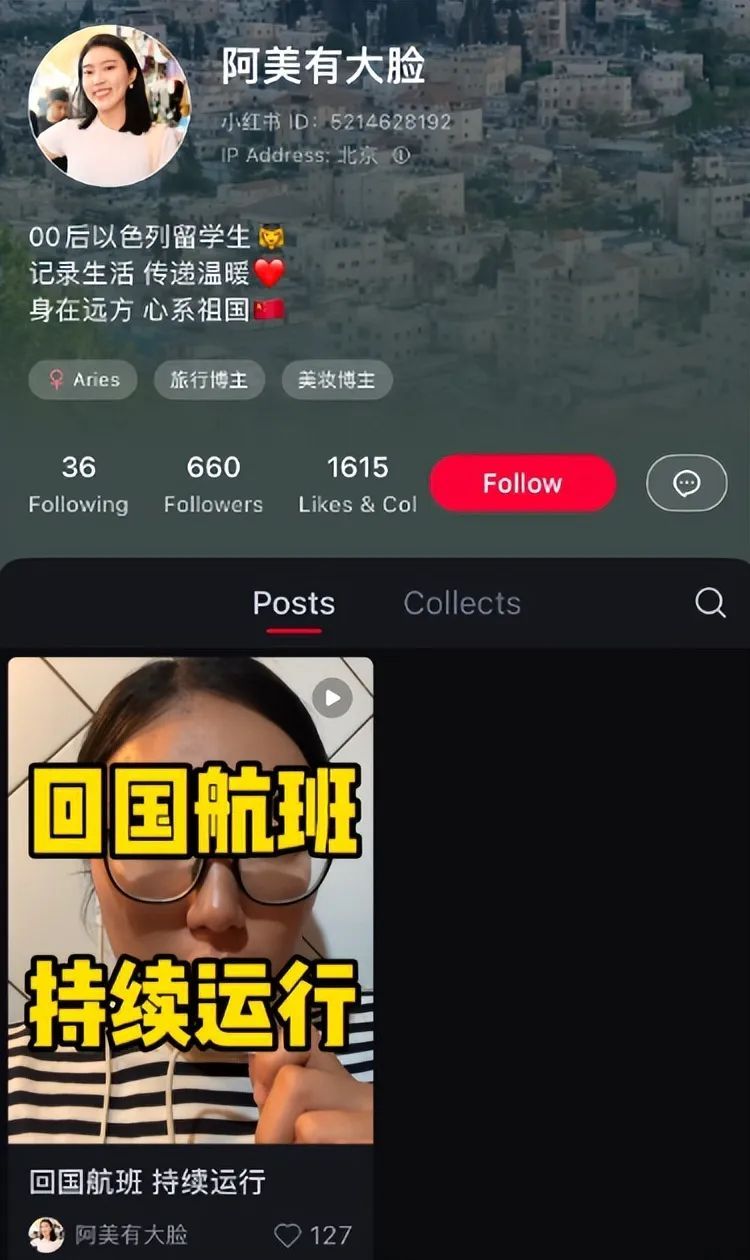
Task: Open the message chat bubble button
Action: pos(686,484)
